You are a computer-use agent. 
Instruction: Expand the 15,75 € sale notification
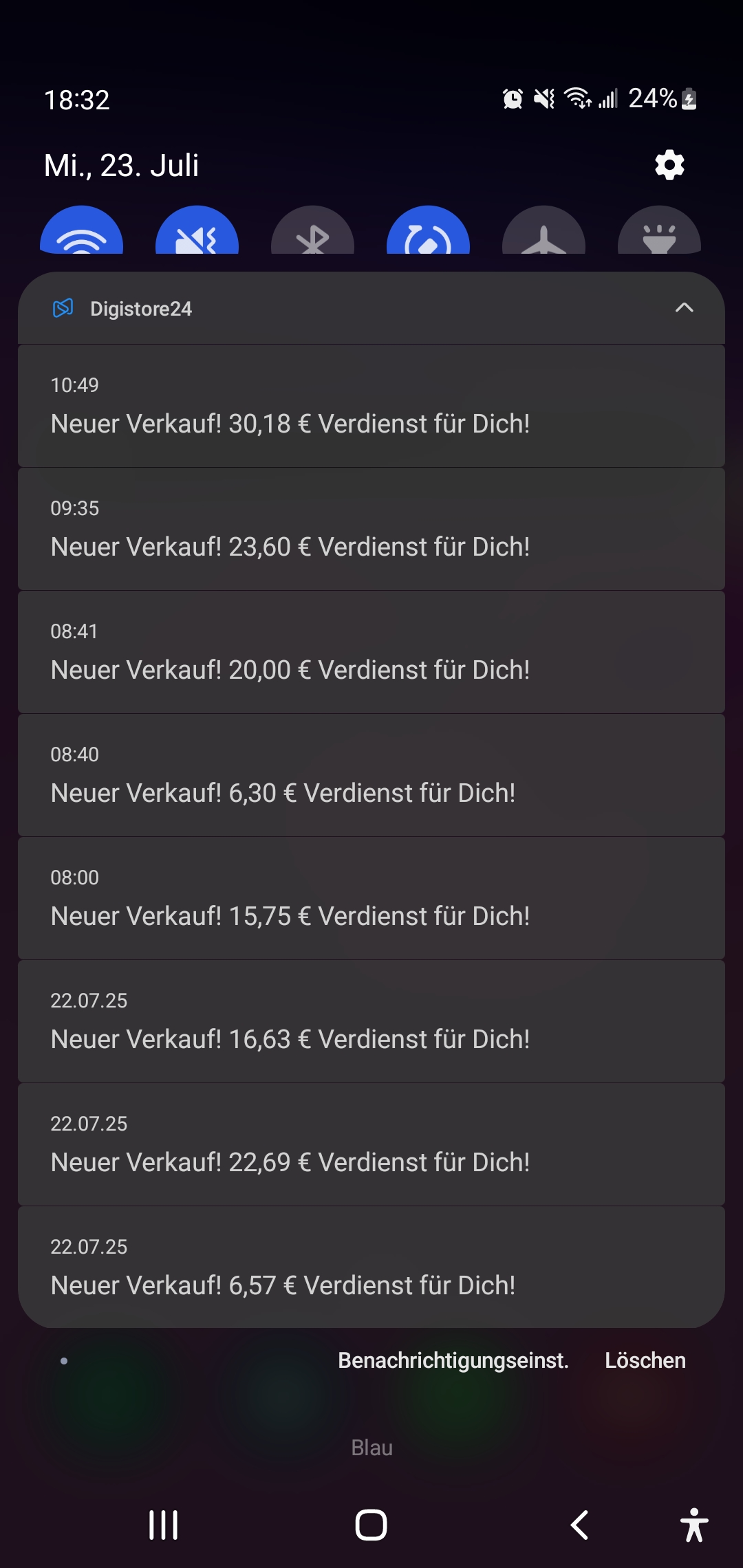tap(371, 897)
